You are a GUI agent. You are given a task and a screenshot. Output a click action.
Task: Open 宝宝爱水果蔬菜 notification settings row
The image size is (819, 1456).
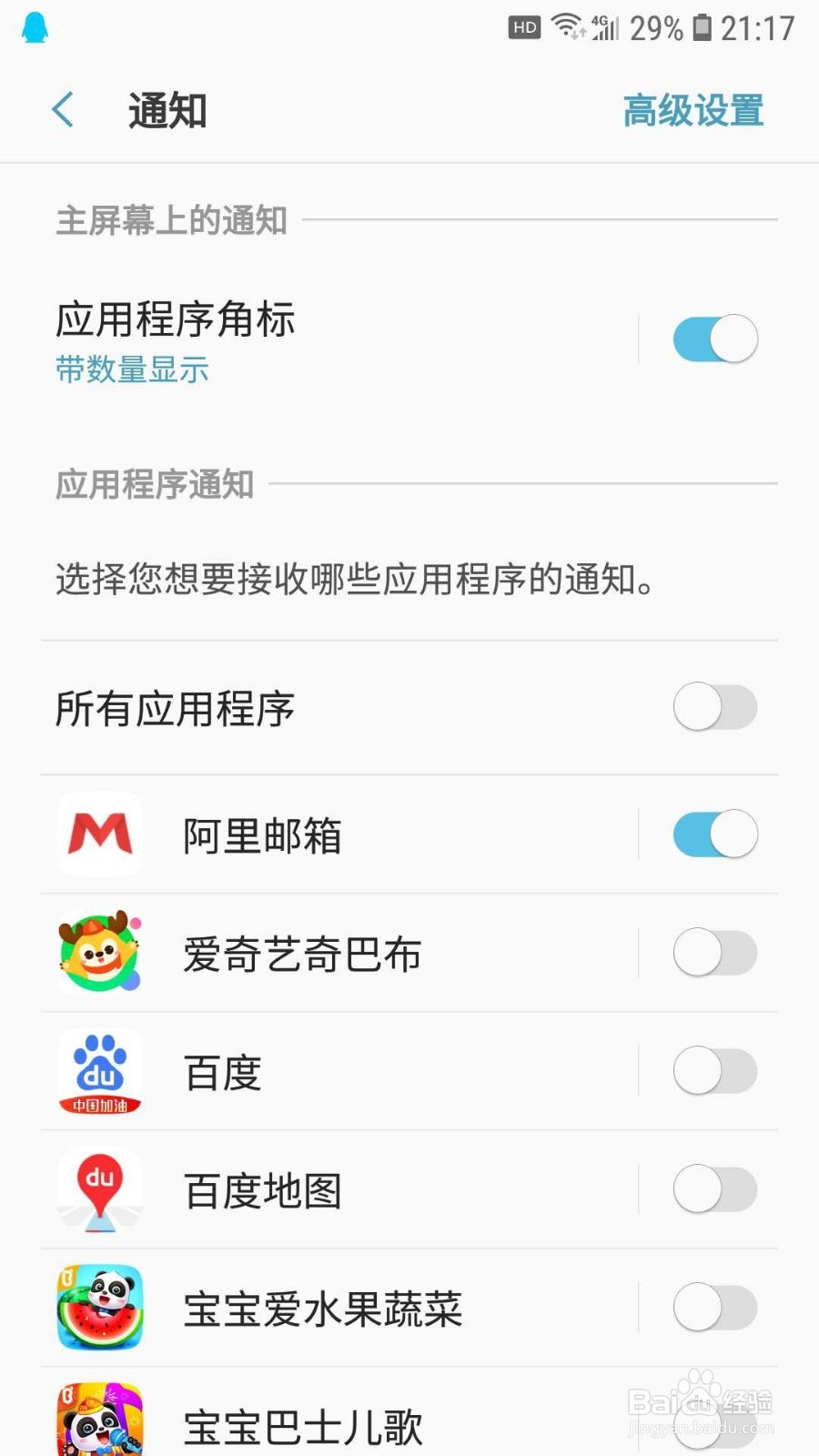364,1309
